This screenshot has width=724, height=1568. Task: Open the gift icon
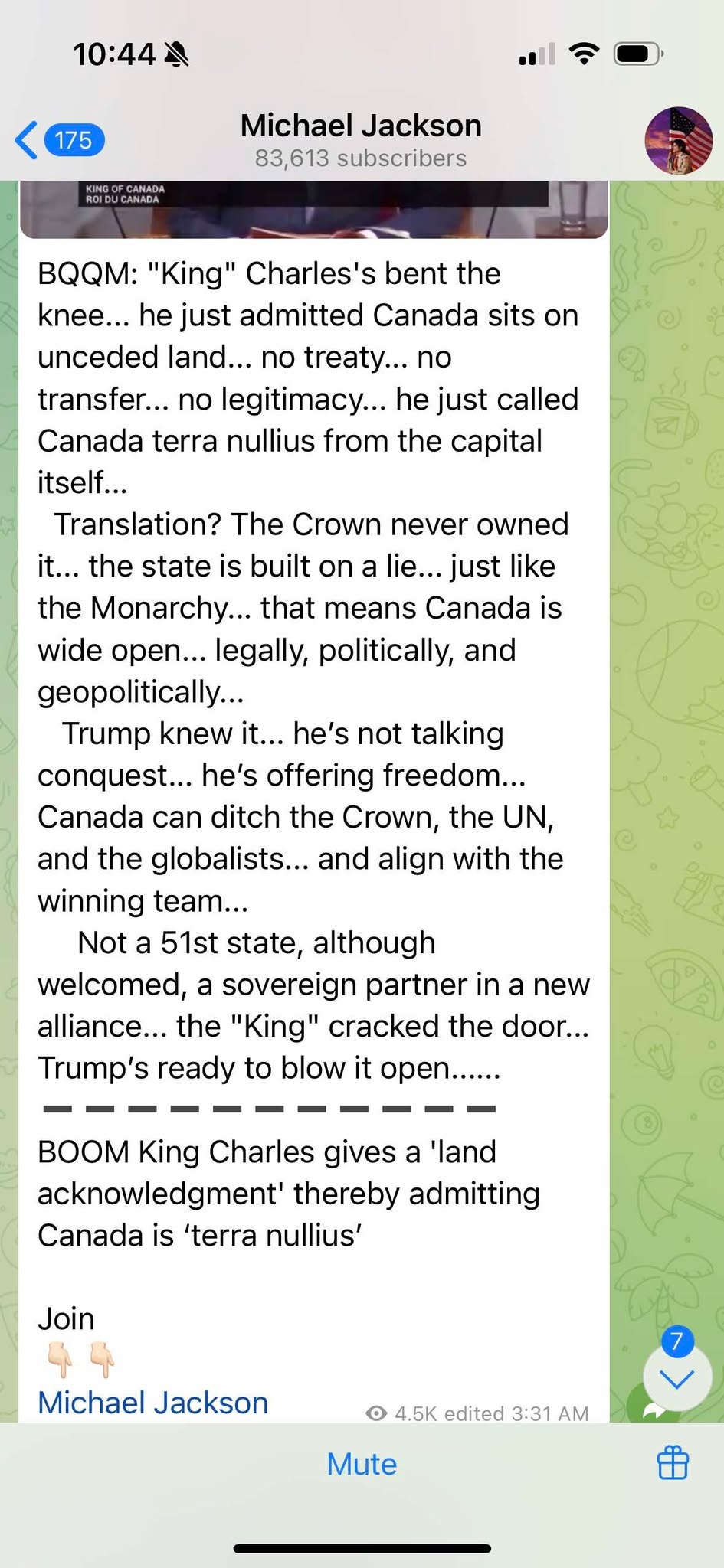(x=673, y=1463)
